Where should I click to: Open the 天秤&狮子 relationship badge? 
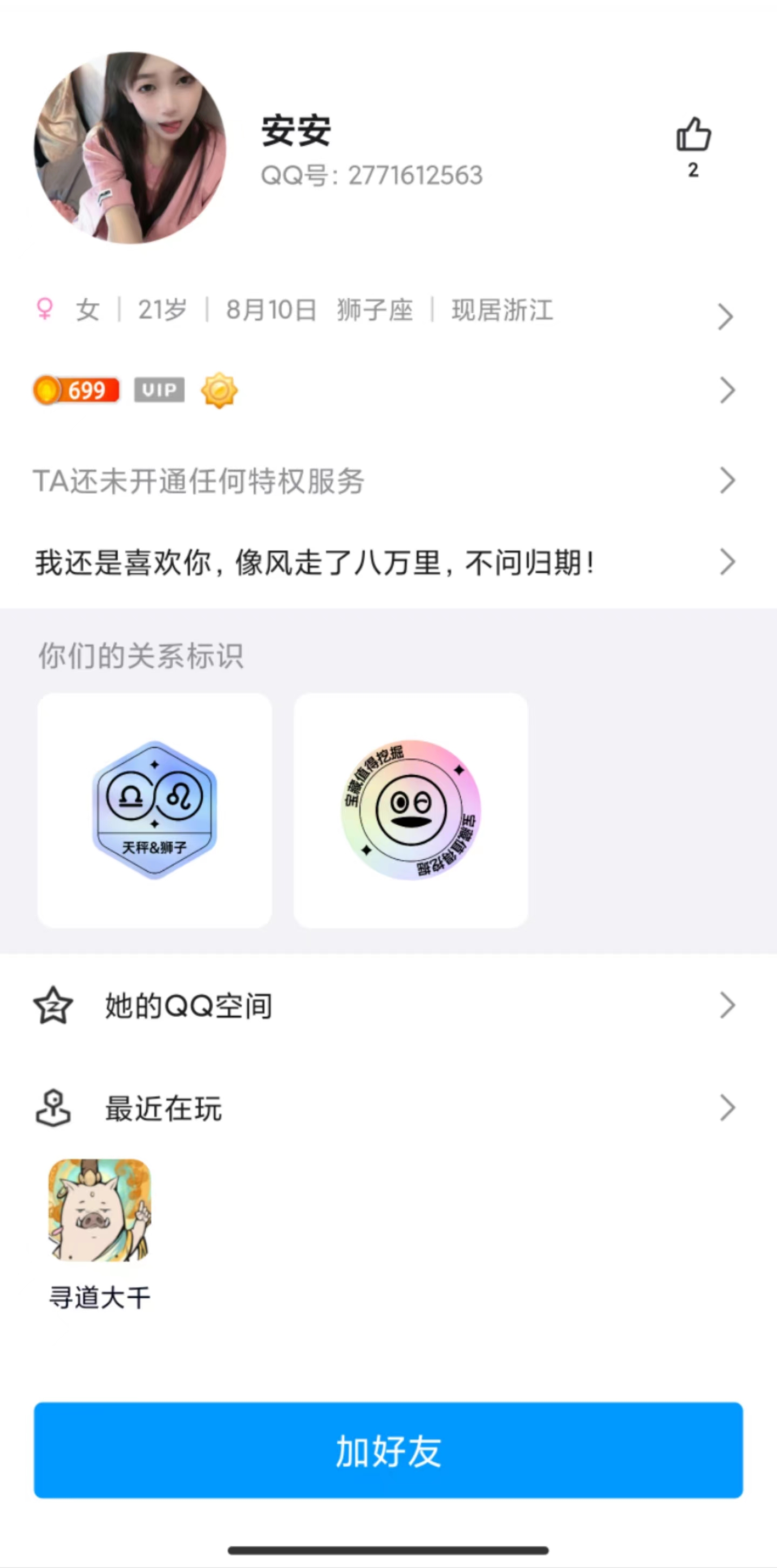155,810
